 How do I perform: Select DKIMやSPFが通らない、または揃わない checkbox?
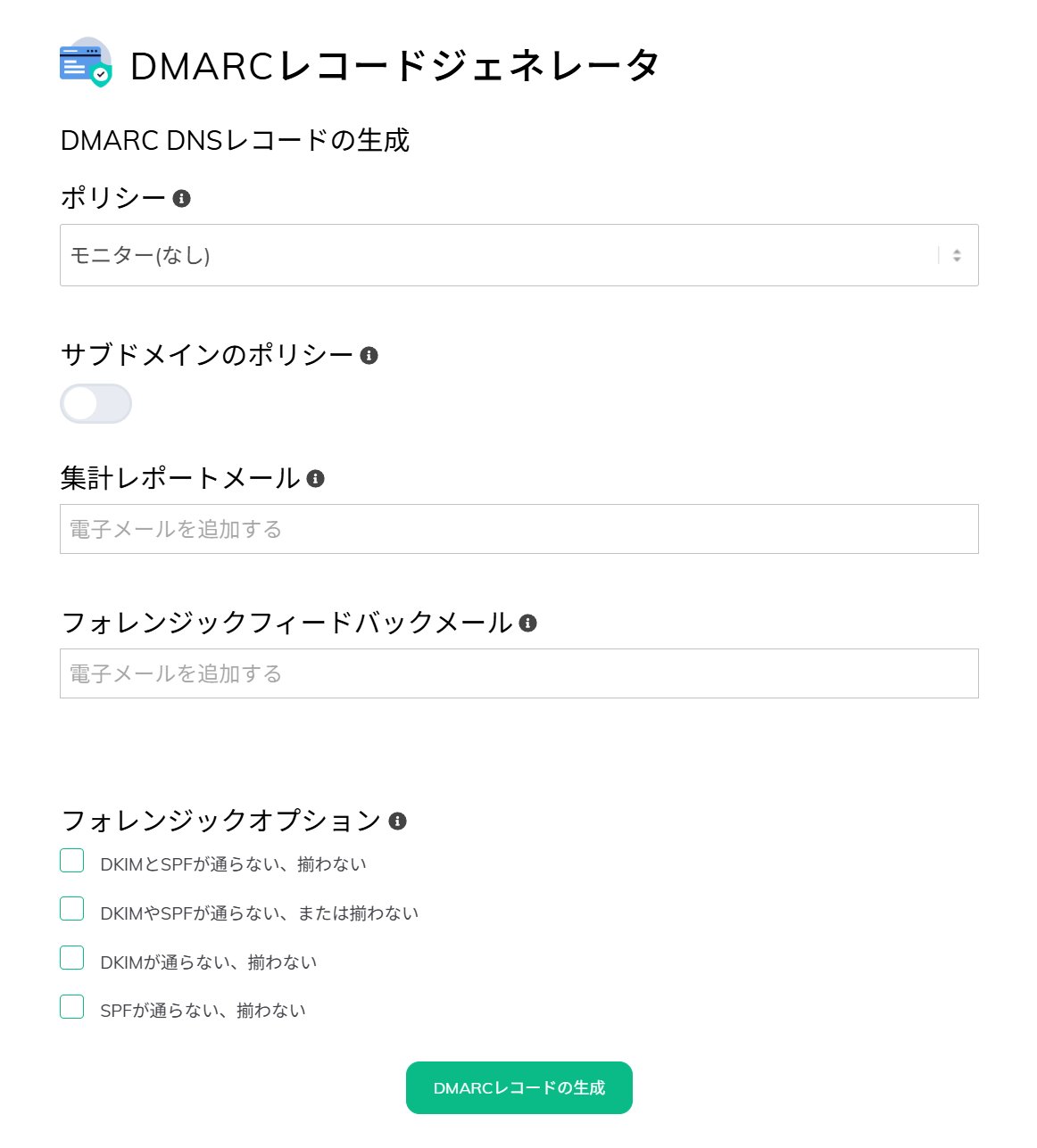pyautogui.click(x=72, y=909)
